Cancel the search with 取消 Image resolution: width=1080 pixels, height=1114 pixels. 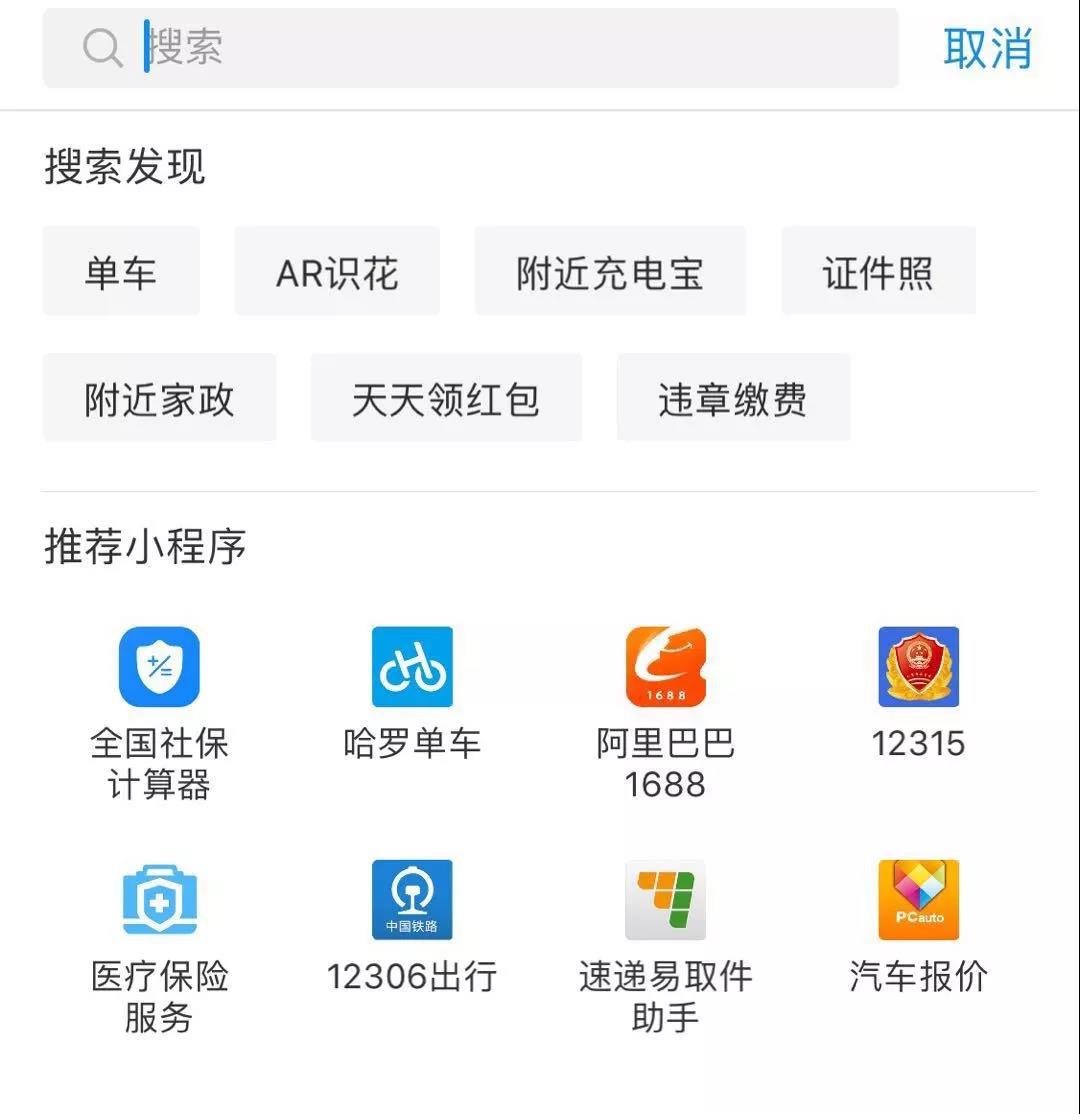(x=986, y=48)
